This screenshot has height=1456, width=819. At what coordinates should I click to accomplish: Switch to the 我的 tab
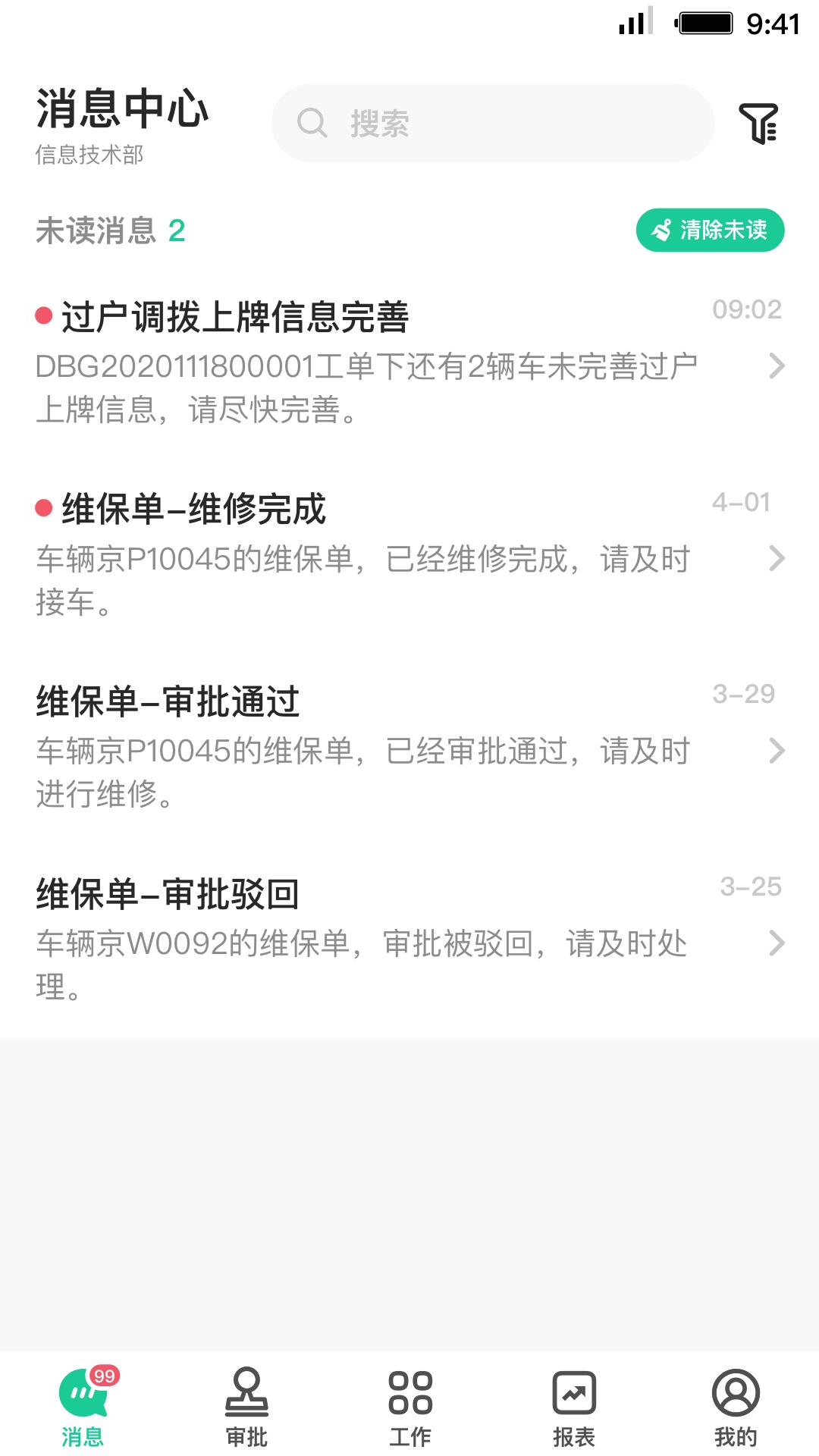pos(736,1407)
